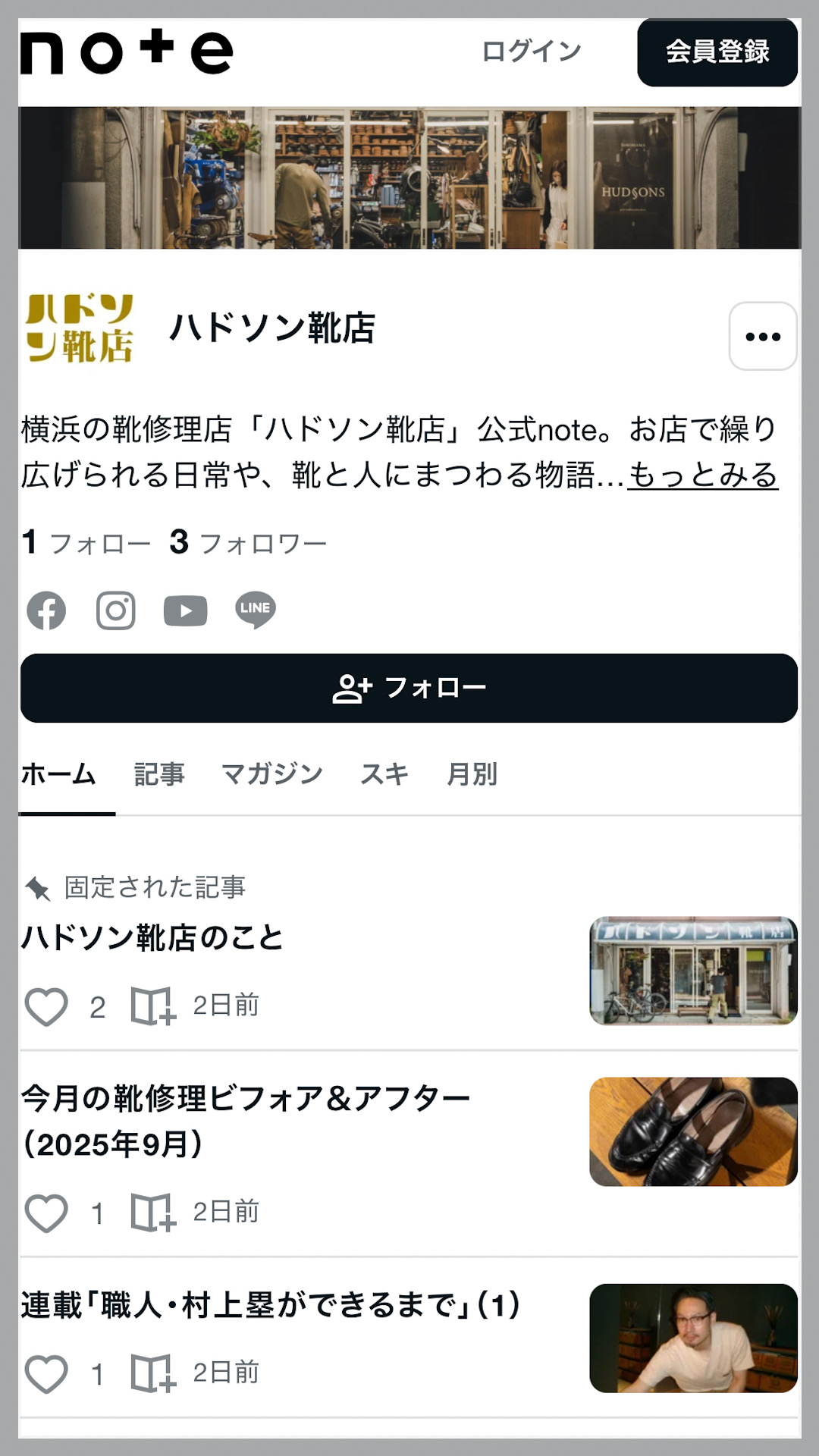Image resolution: width=819 pixels, height=1456 pixels.
Task: Like the ハドソン靴店のこと article
Action: point(46,1007)
